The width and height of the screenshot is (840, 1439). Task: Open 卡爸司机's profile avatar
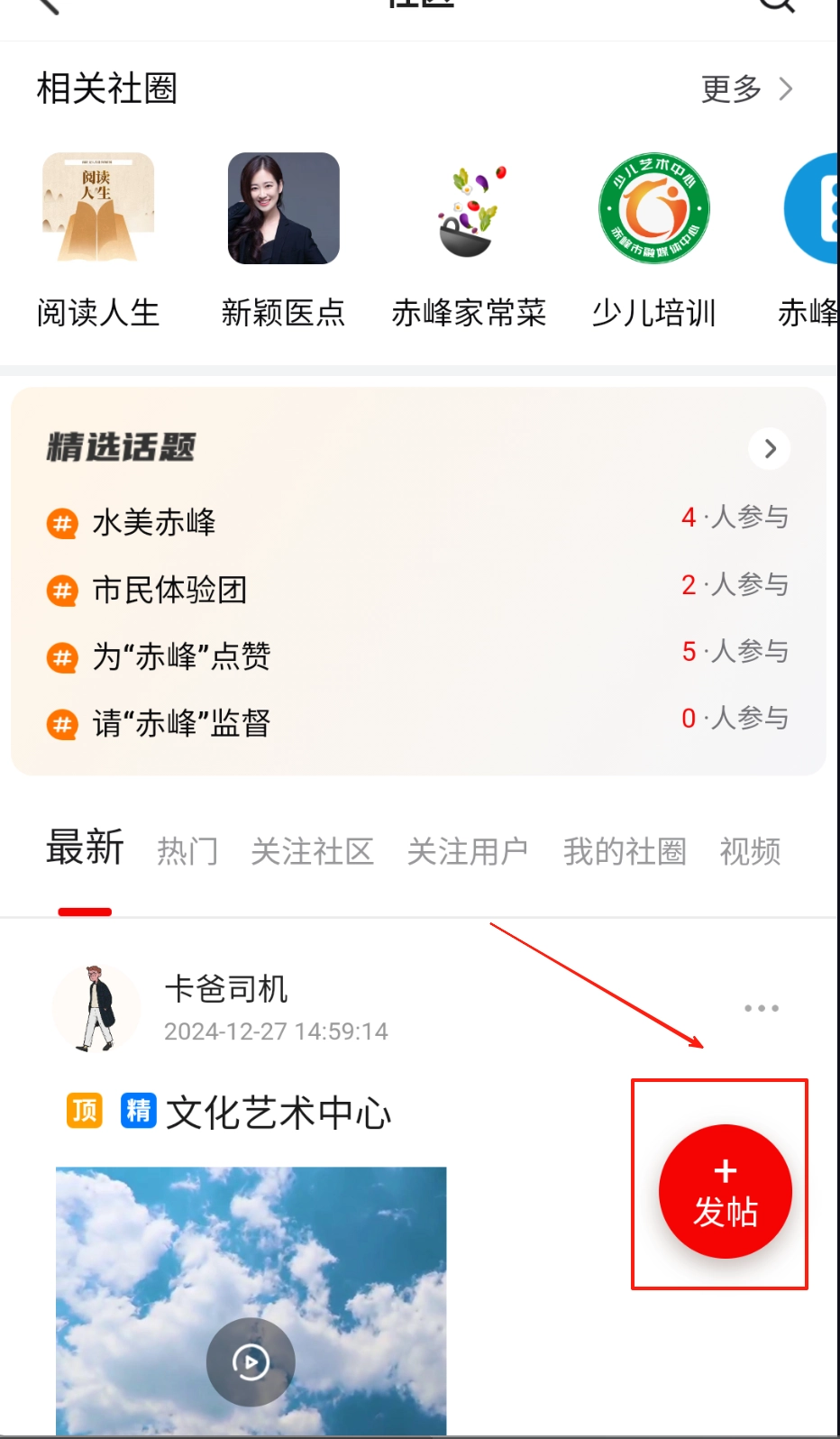(96, 1008)
